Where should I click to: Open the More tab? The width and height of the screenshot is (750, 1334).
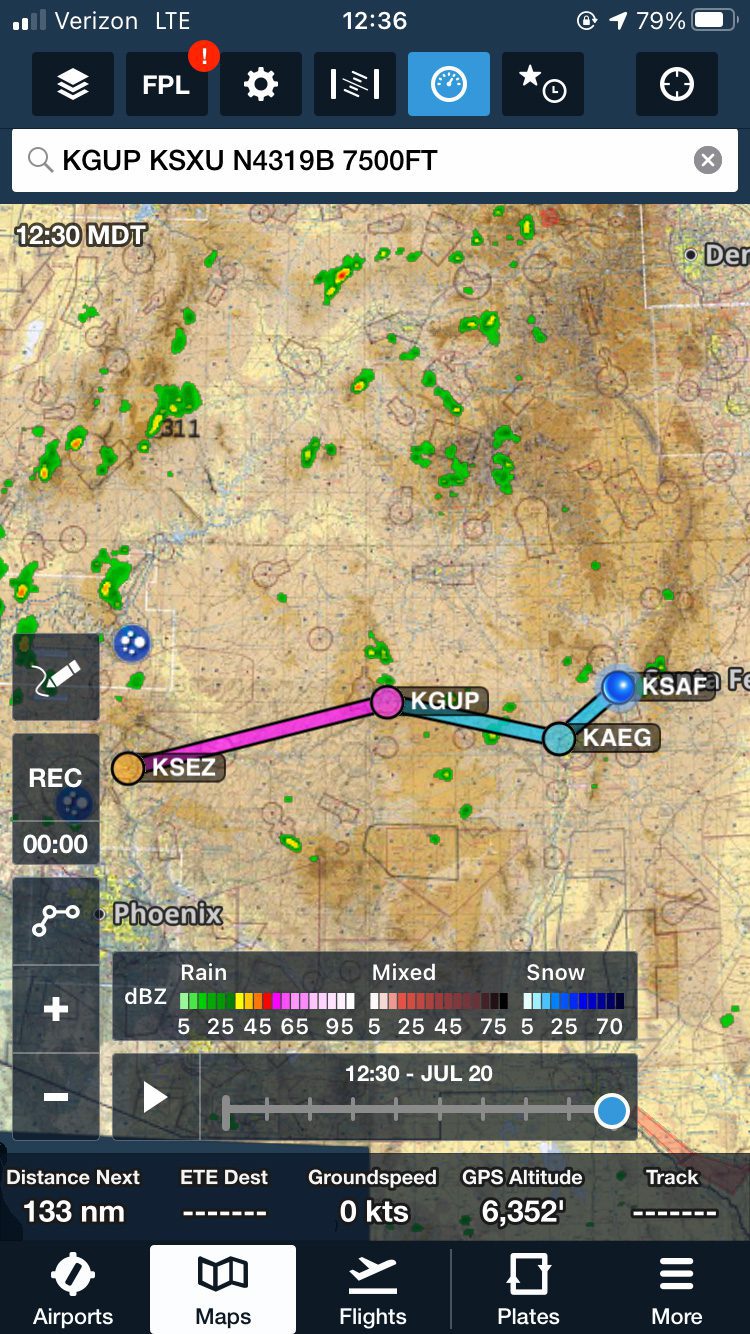pos(677,1289)
